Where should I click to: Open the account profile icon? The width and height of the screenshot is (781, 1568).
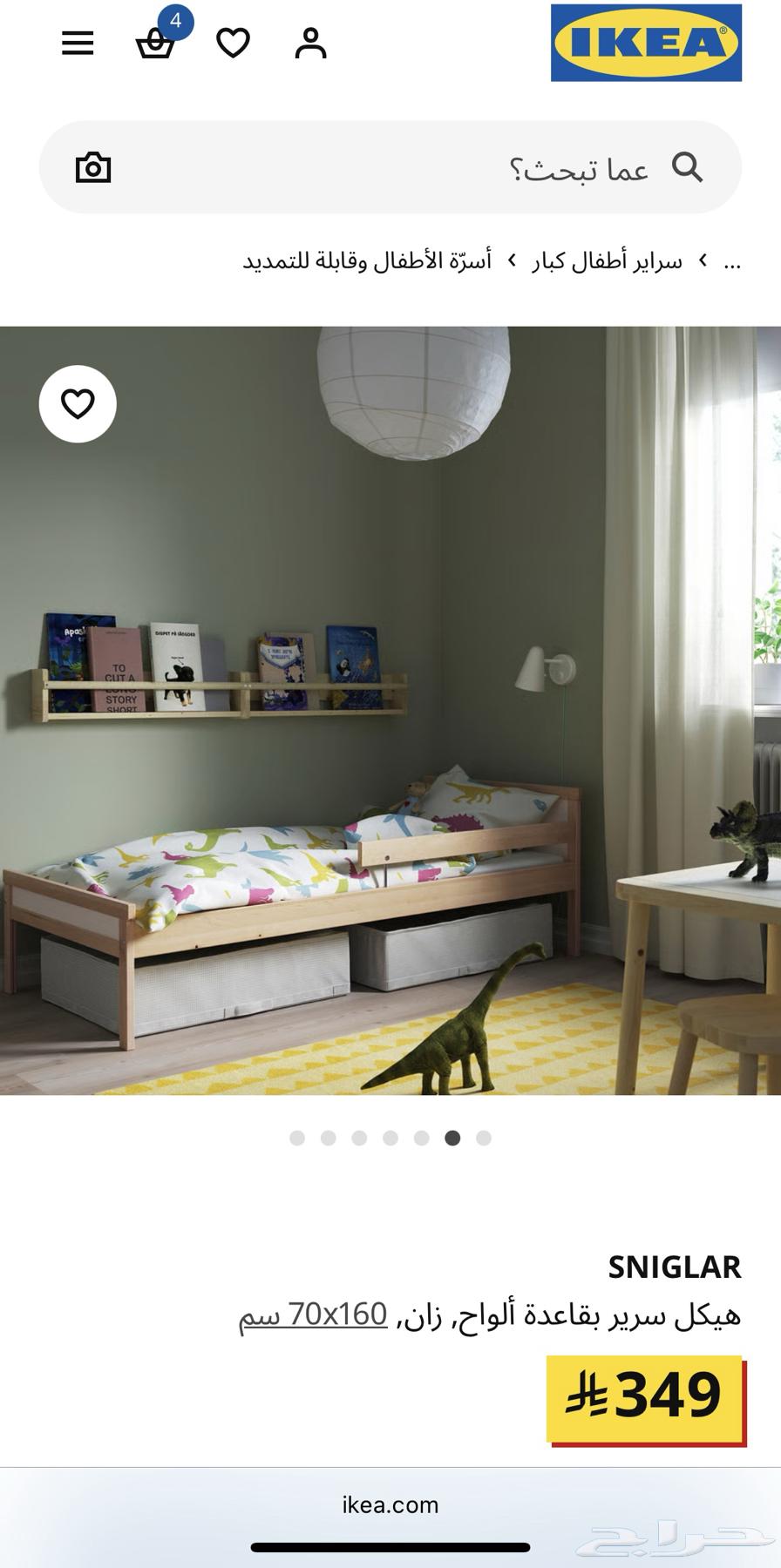click(310, 43)
